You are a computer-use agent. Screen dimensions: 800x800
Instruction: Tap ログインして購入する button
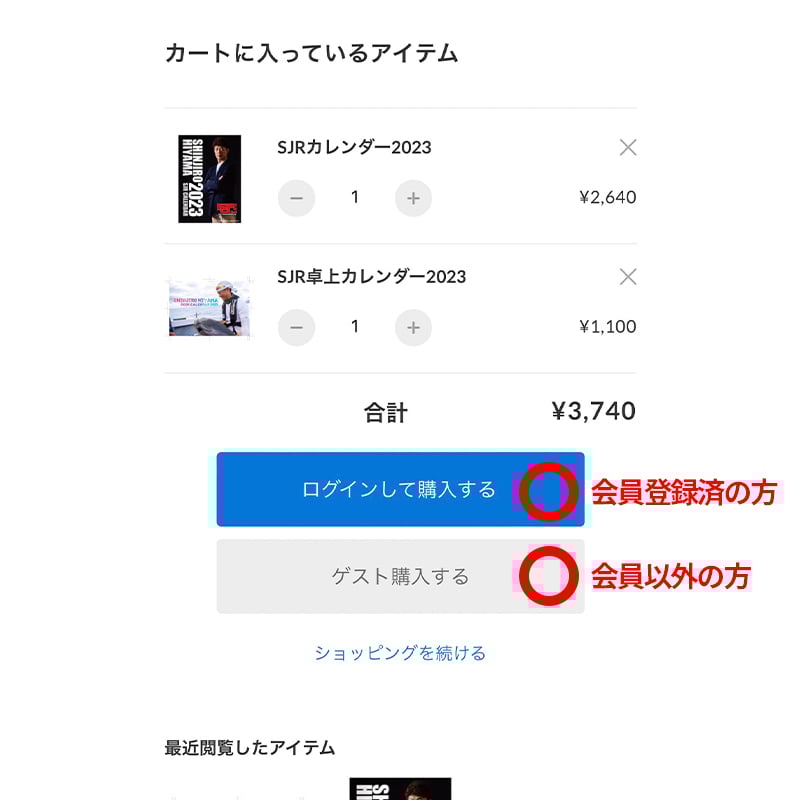(x=400, y=489)
